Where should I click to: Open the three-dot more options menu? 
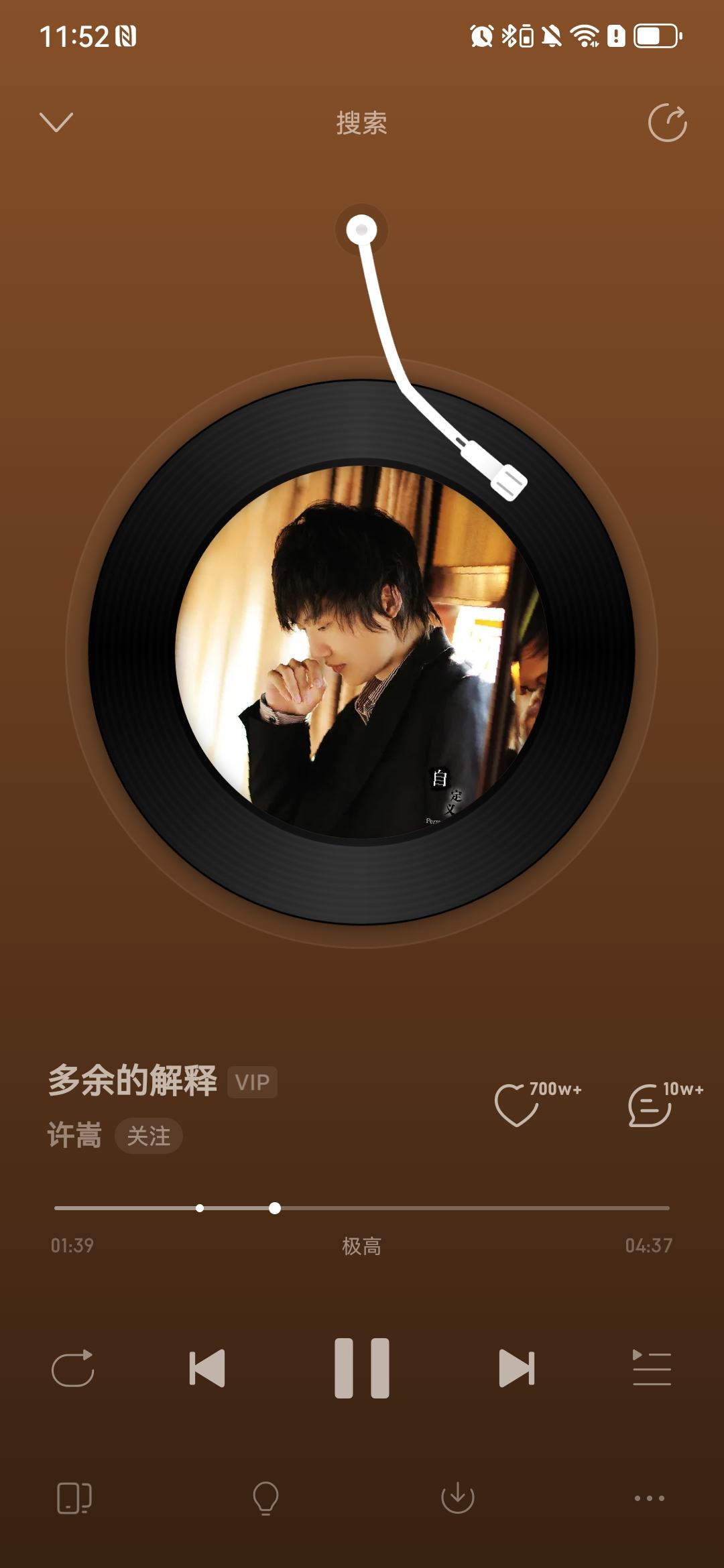pyautogui.click(x=650, y=1498)
